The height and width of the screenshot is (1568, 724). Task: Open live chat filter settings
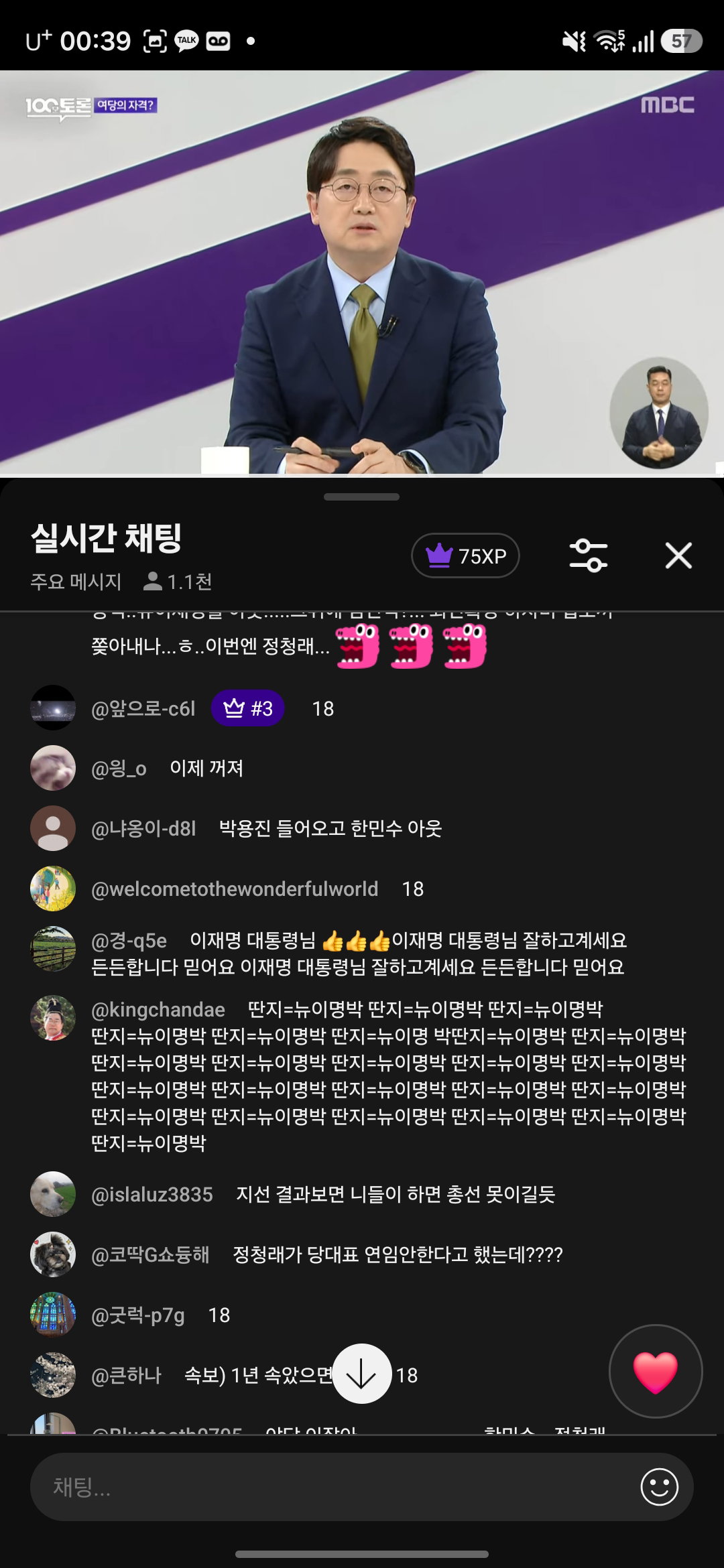(588, 556)
